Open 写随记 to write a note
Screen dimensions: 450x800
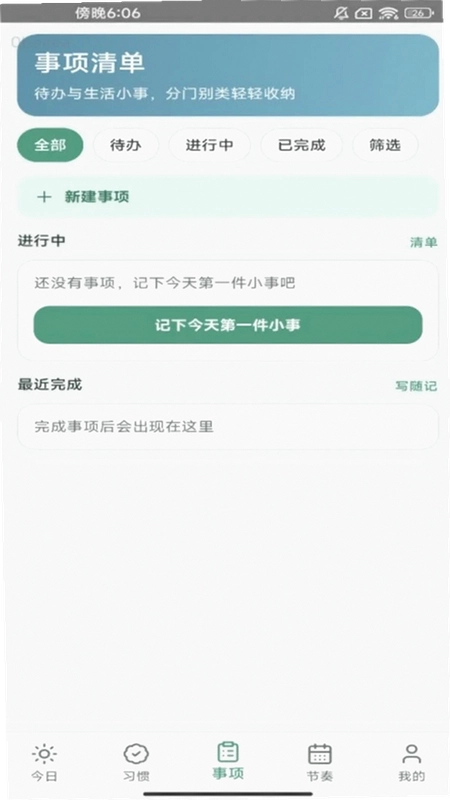[x=416, y=386]
